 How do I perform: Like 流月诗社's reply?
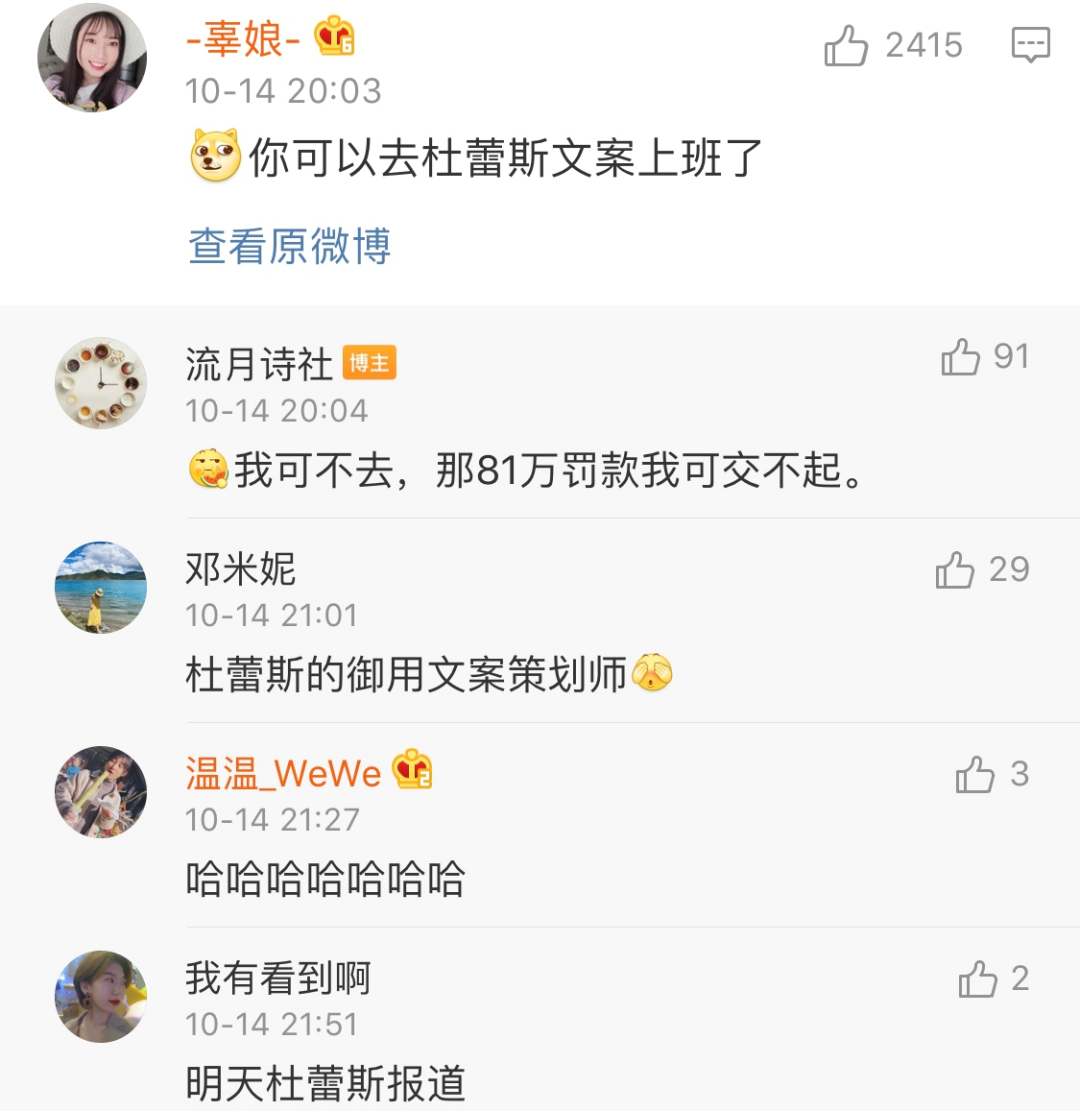(x=960, y=357)
